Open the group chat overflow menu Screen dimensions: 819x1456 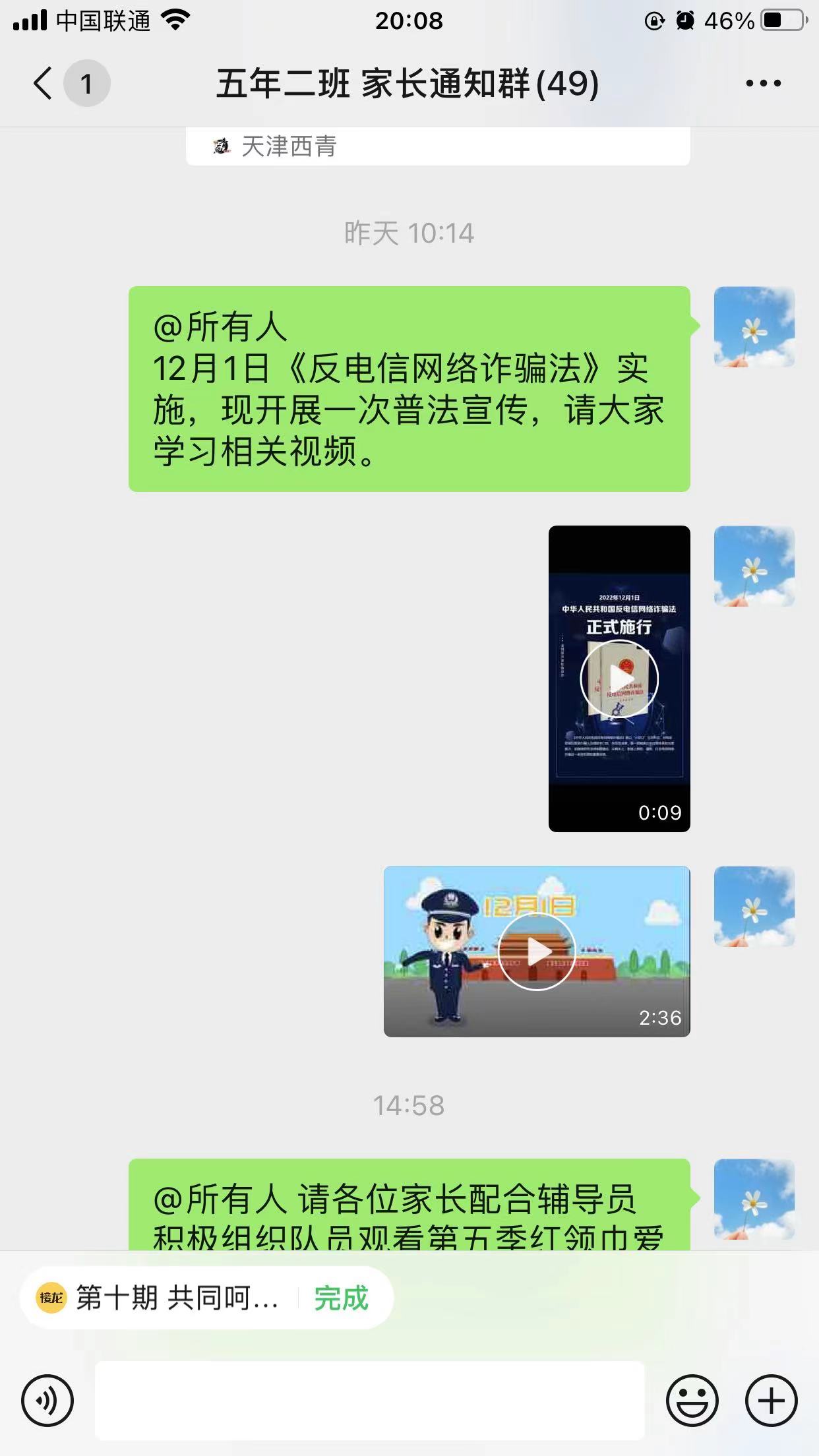pyautogui.click(x=763, y=84)
